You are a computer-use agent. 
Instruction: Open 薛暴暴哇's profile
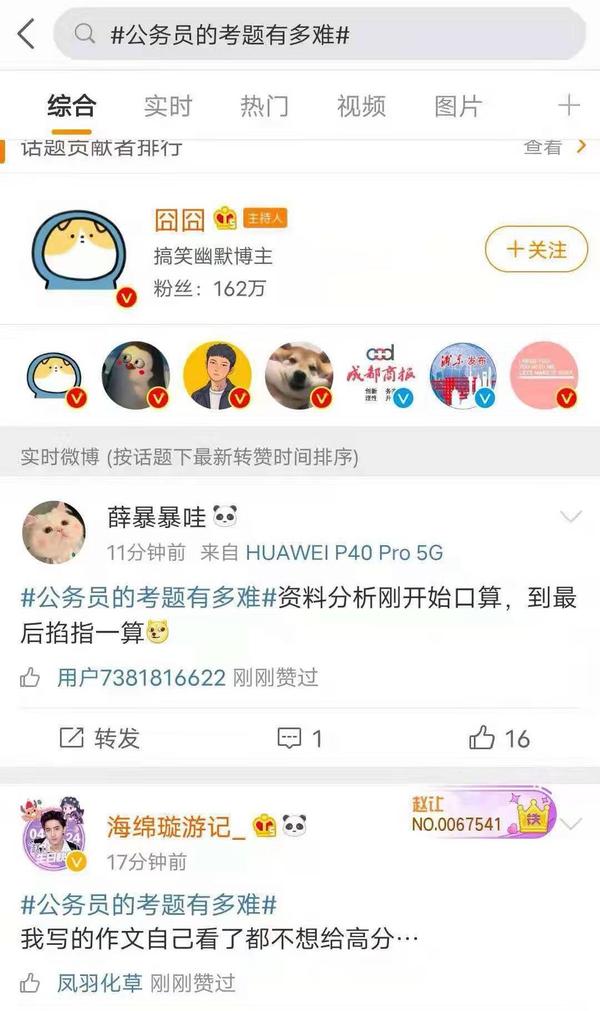(x=157, y=517)
